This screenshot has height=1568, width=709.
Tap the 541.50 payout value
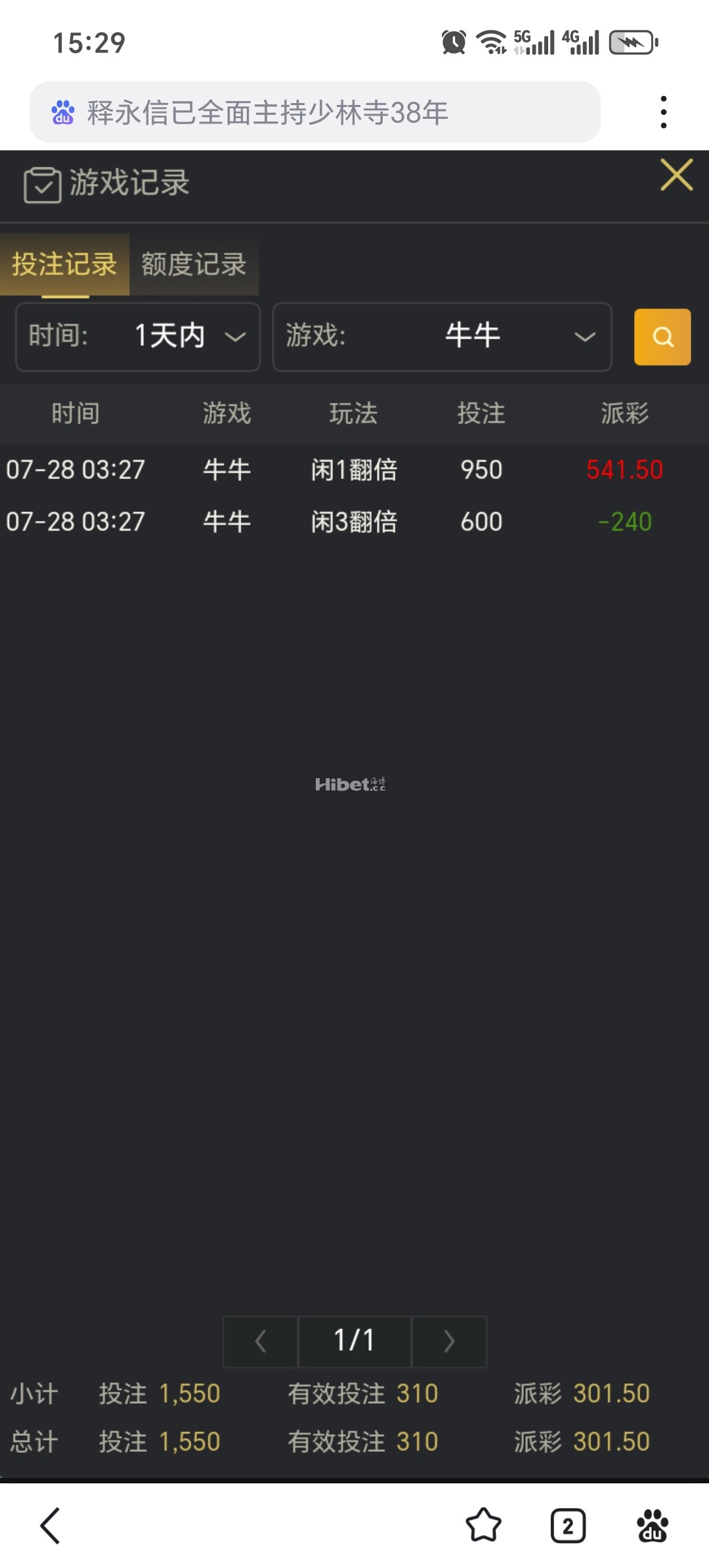tap(623, 470)
